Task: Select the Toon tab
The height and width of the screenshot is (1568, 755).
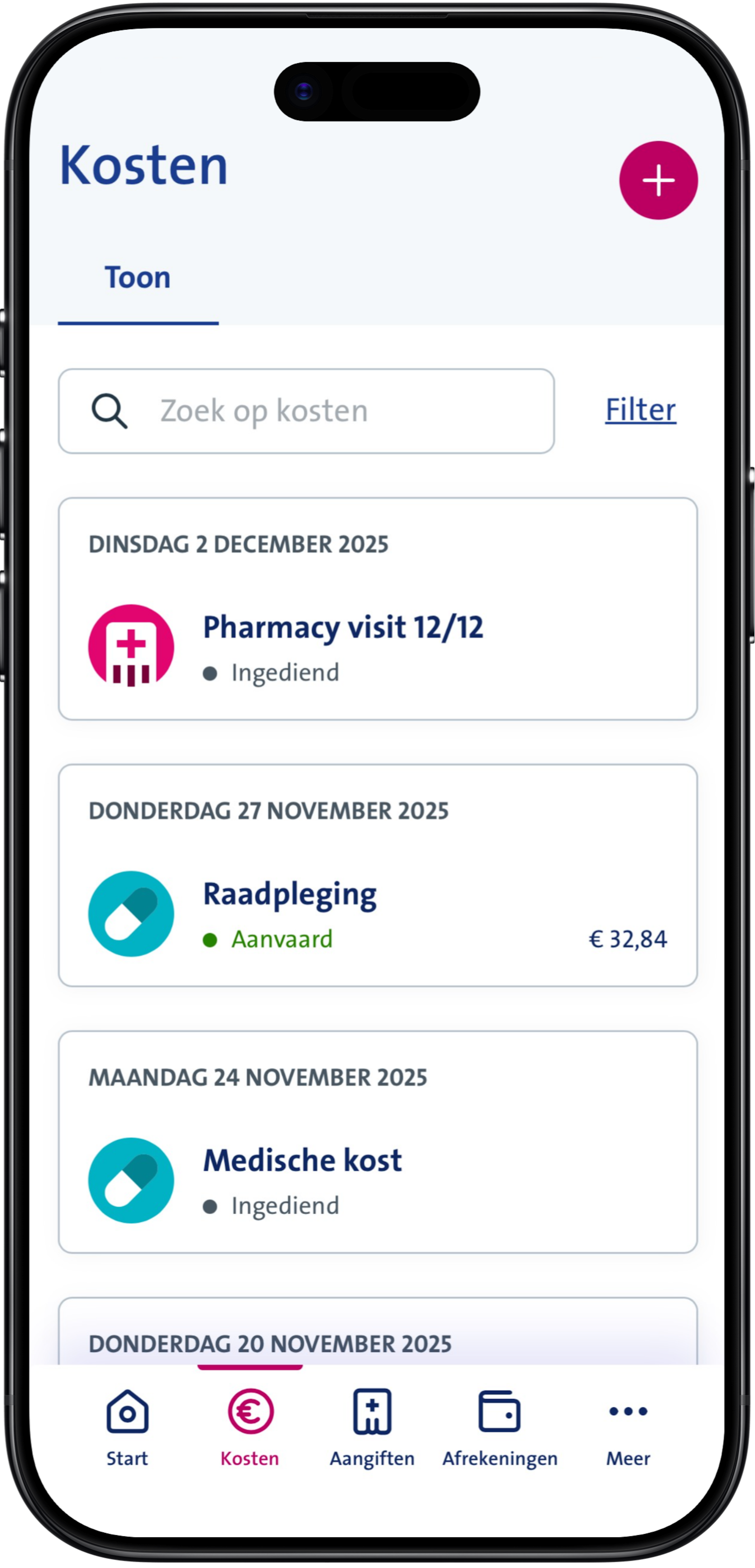Action: (138, 278)
